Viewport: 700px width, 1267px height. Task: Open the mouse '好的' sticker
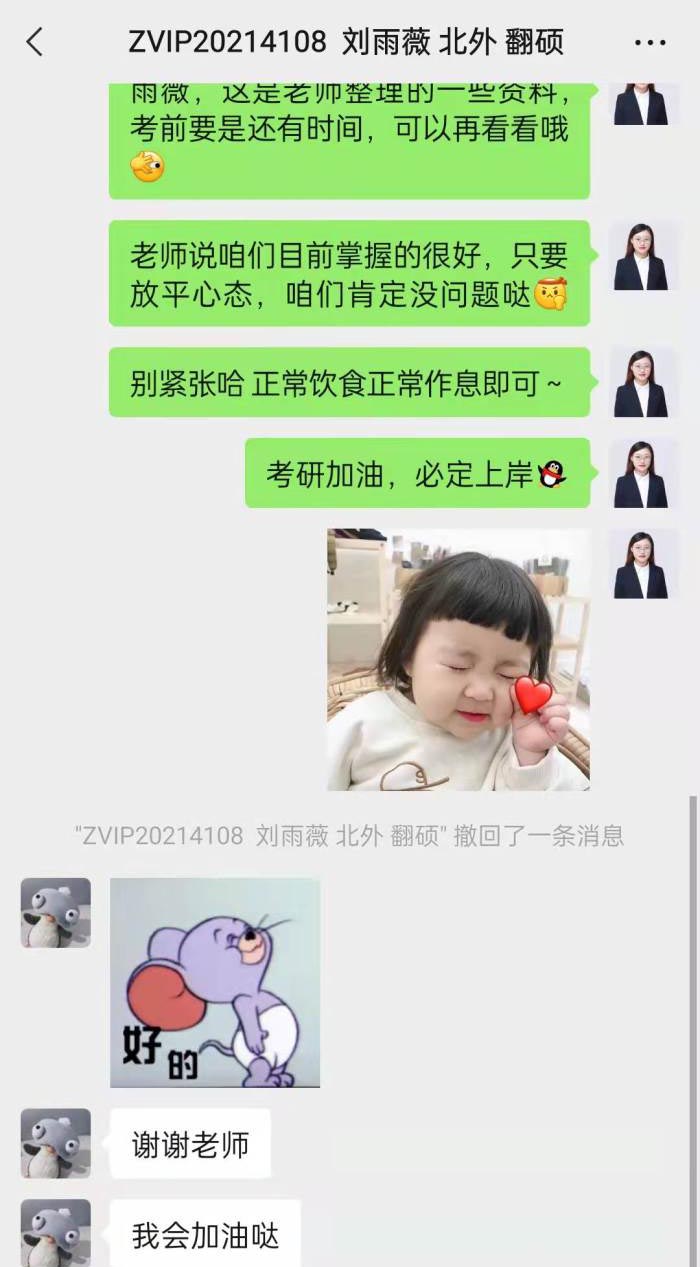[215, 982]
